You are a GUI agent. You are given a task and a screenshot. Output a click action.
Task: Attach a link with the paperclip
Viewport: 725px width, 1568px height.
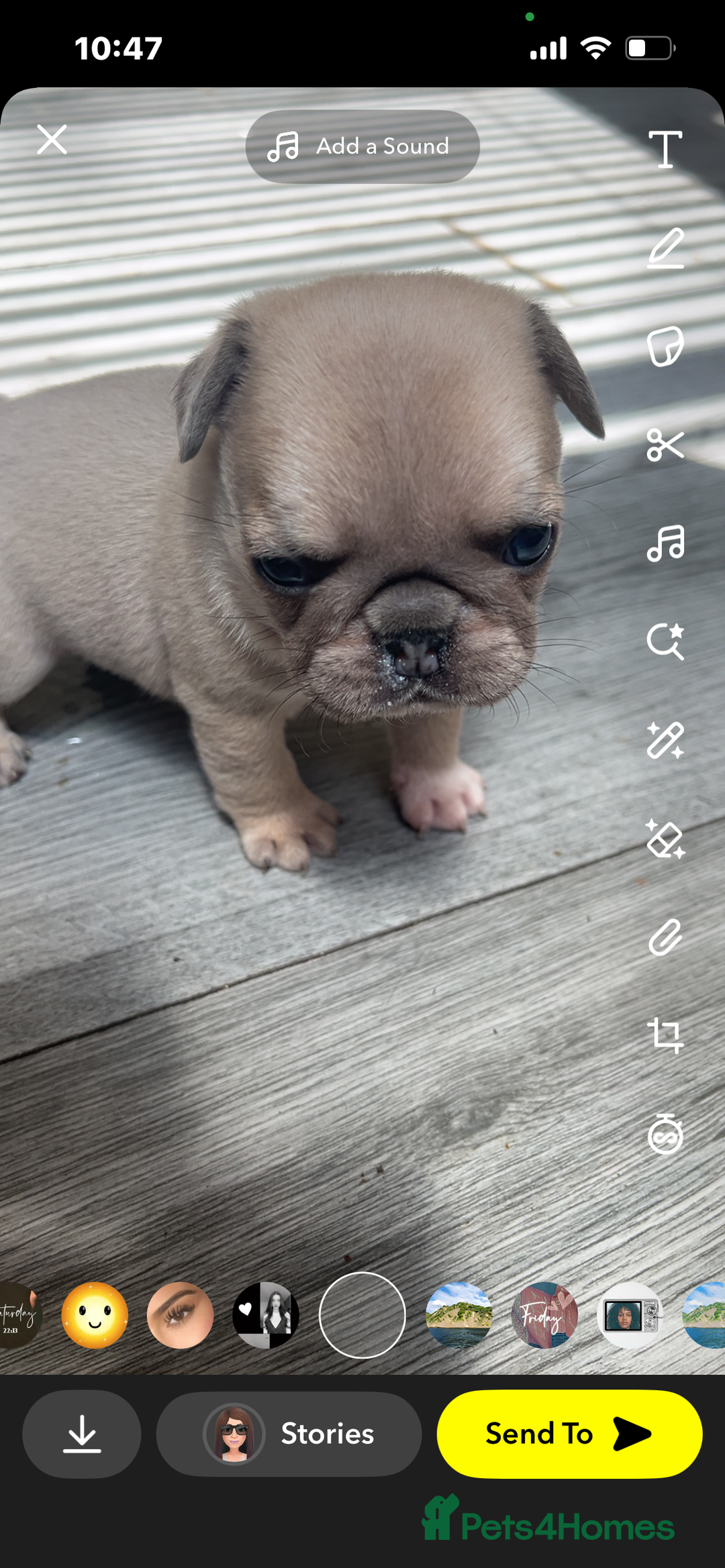[x=665, y=937]
